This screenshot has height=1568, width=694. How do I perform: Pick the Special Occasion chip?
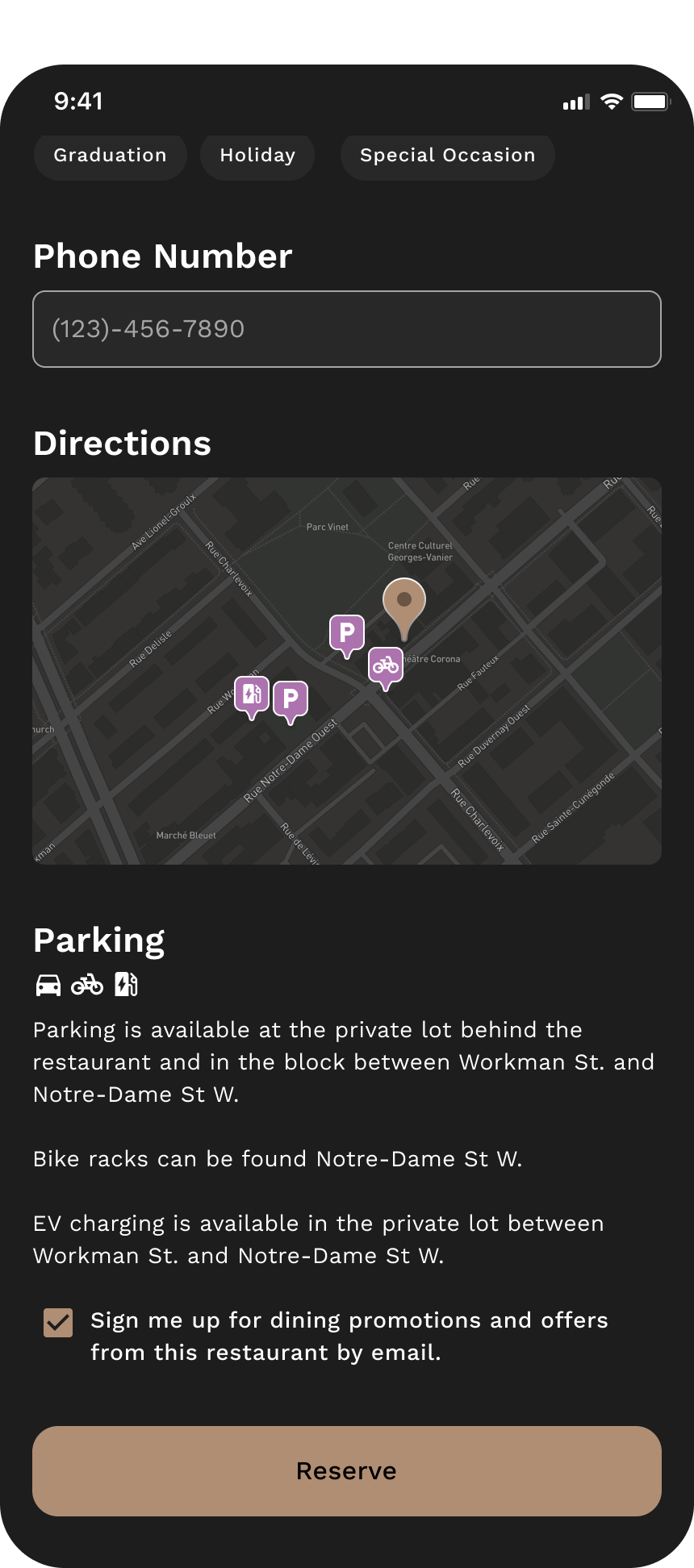click(447, 156)
